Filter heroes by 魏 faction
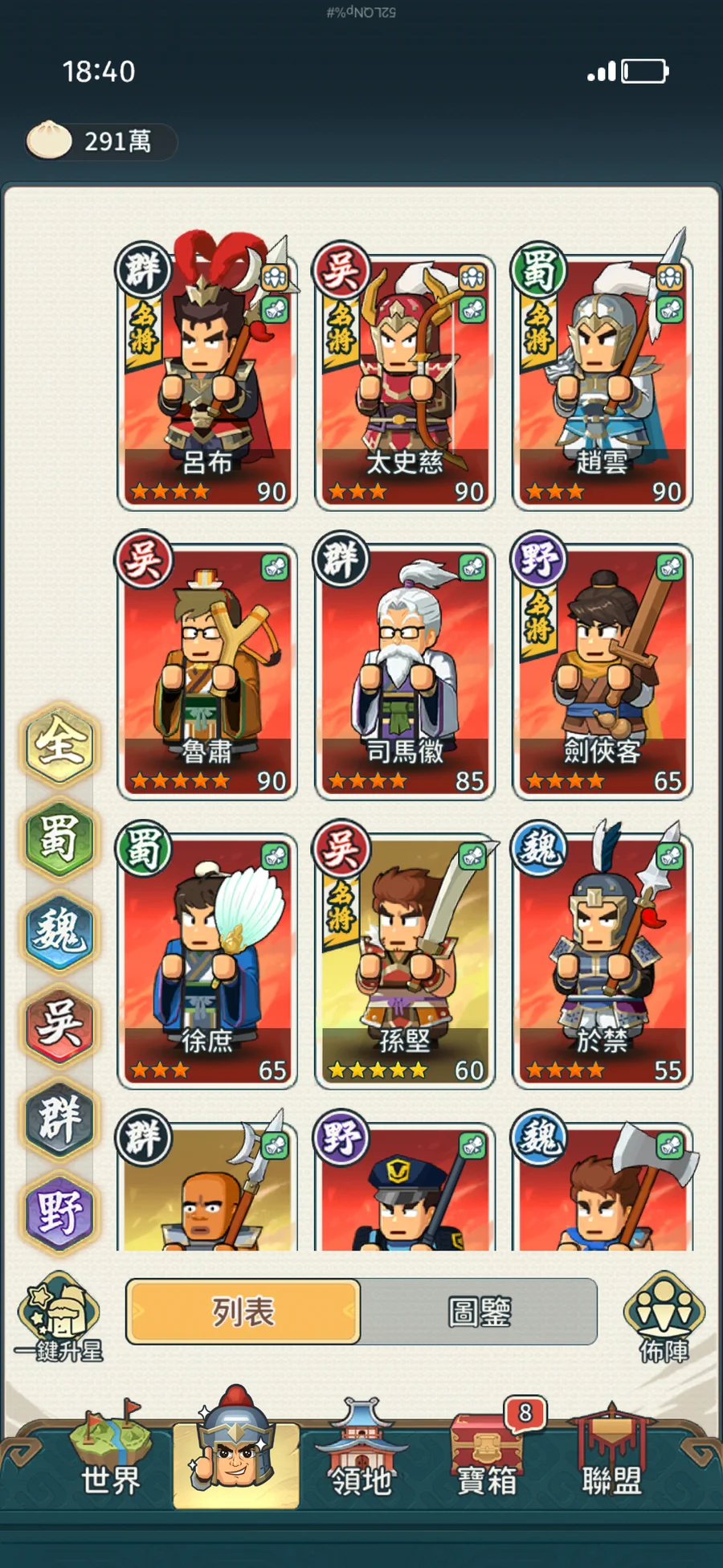Viewport: 723px width, 1568px height. pos(60,931)
